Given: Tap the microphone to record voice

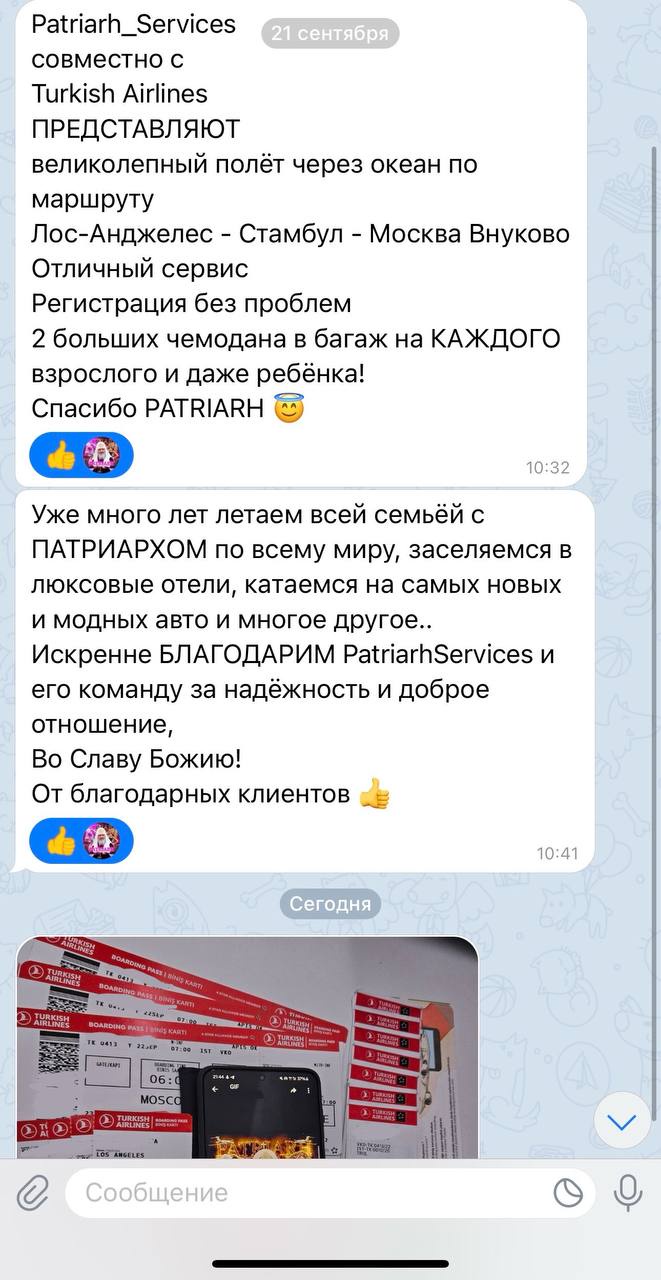Looking at the screenshot, I should pyautogui.click(x=628, y=1192).
